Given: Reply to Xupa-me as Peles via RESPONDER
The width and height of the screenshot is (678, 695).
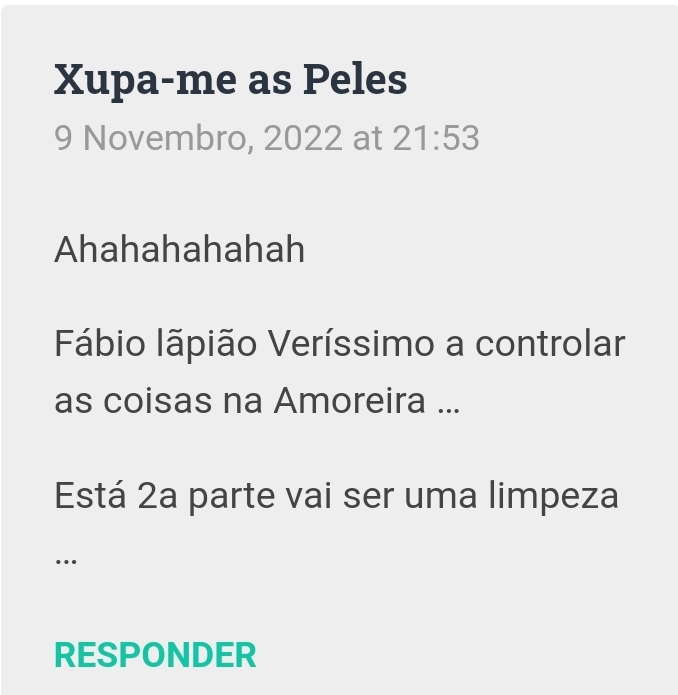Looking at the screenshot, I should 155,655.
